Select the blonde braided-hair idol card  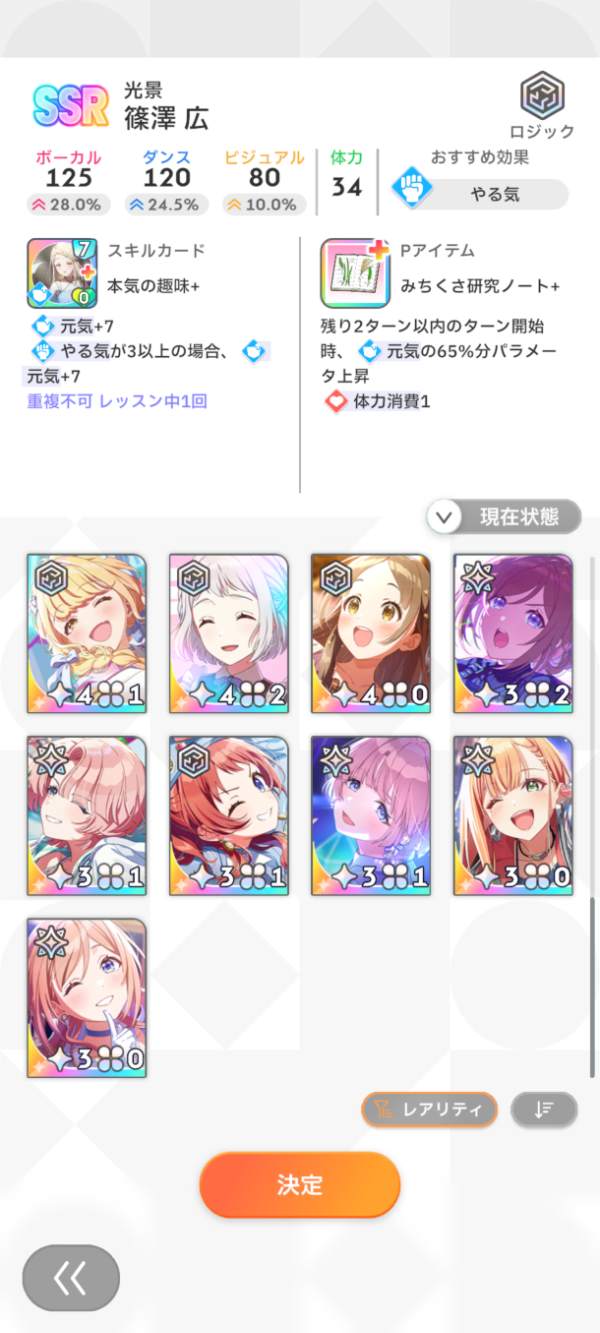click(x=87, y=634)
